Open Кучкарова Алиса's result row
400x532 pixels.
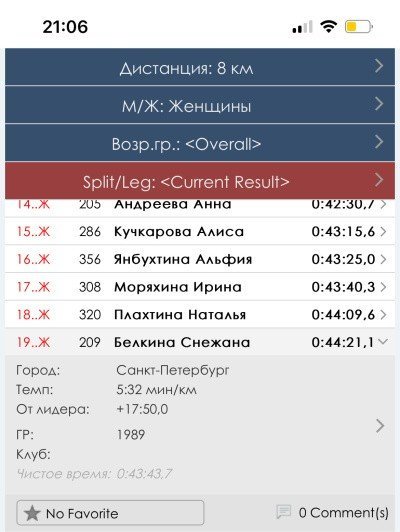(x=200, y=231)
